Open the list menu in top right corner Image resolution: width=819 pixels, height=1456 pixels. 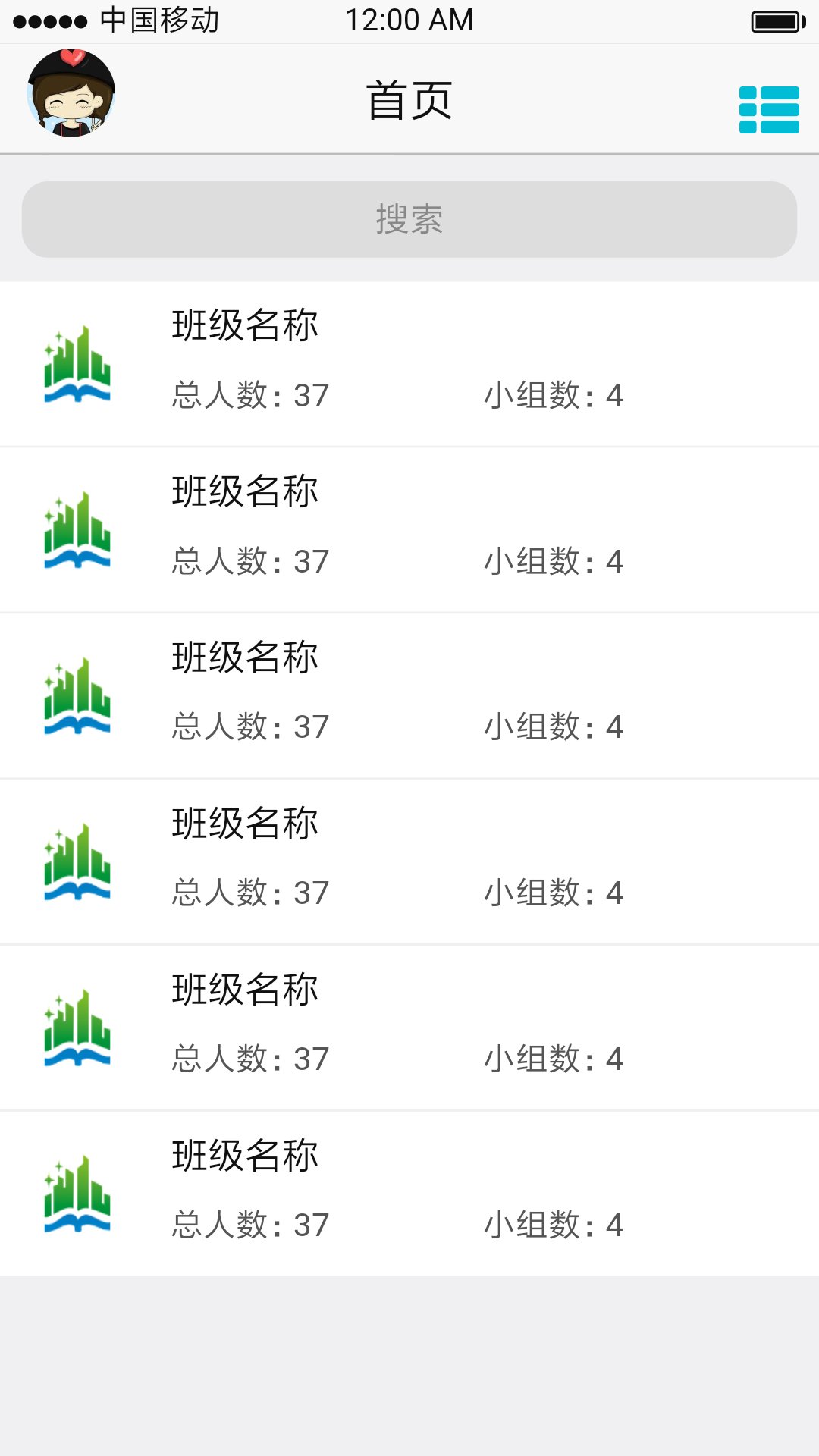[770, 109]
